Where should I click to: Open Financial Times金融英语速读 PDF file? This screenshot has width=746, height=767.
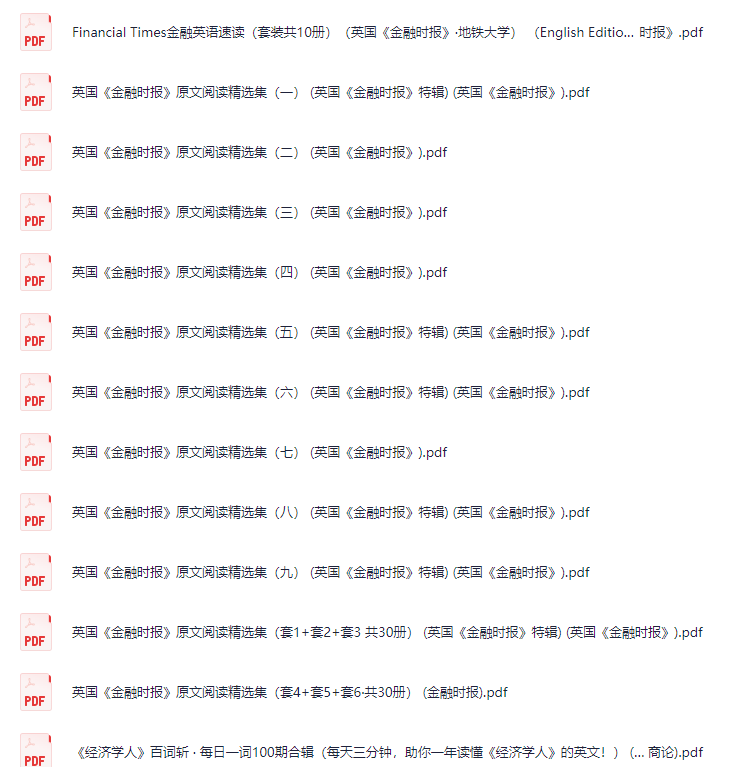(x=387, y=32)
